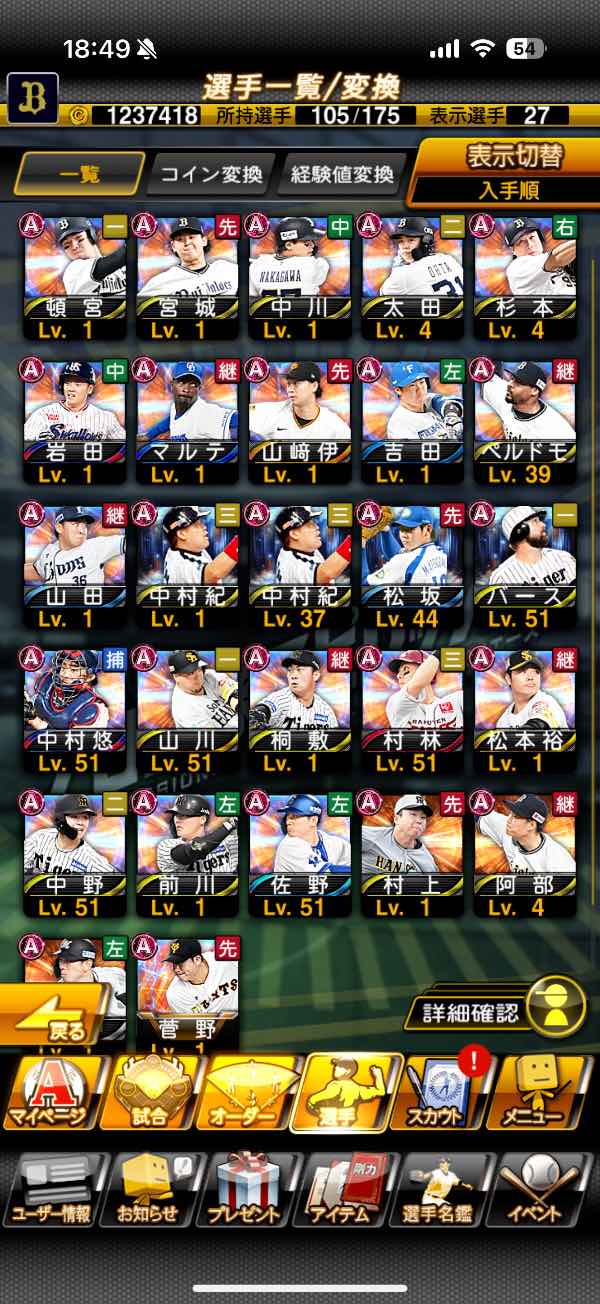Viewport: 600px width, 1304px height.
Task: Open 松坂 Lv. 44 player card
Action: click(412, 565)
